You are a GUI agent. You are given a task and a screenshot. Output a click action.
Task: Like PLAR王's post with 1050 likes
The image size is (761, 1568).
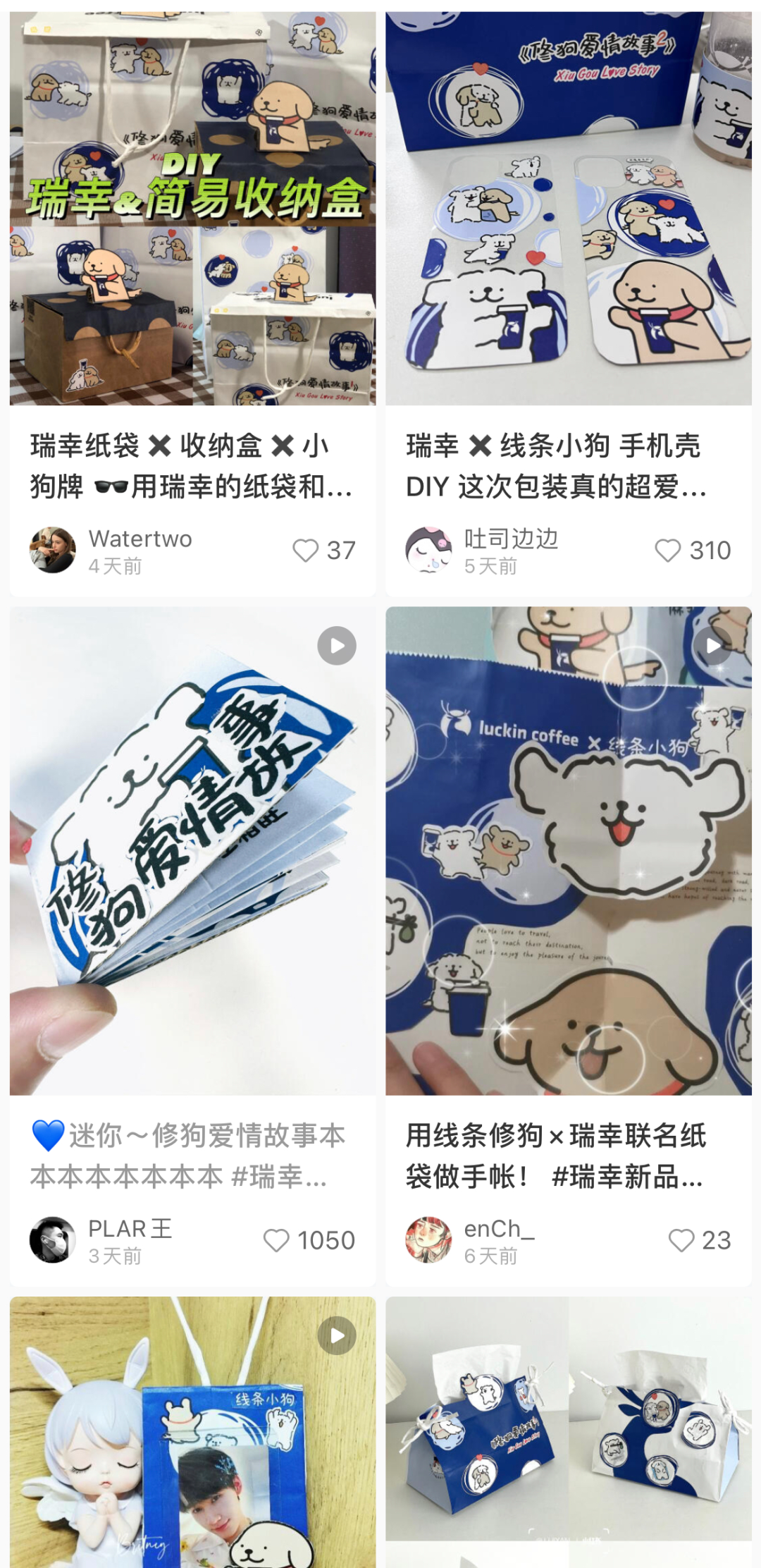pyautogui.click(x=276, y=1240)
